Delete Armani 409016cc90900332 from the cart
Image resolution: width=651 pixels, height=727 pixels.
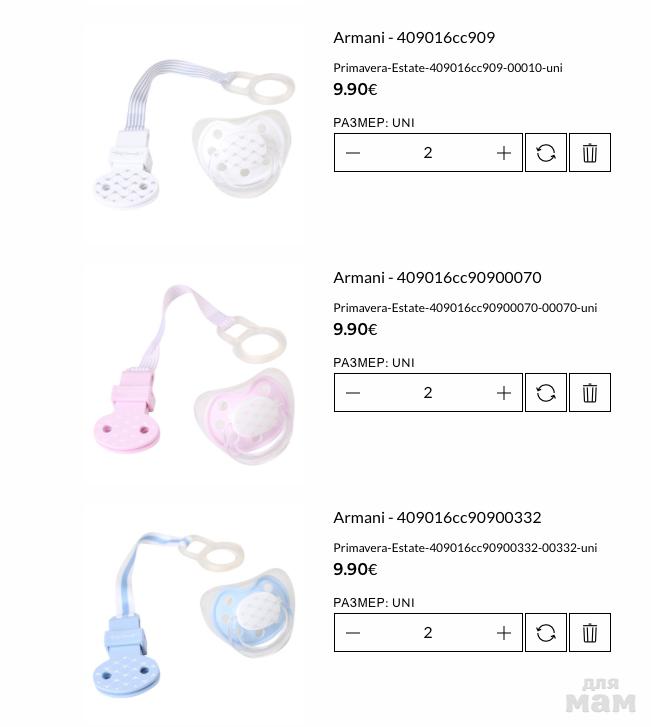(590, 633)
